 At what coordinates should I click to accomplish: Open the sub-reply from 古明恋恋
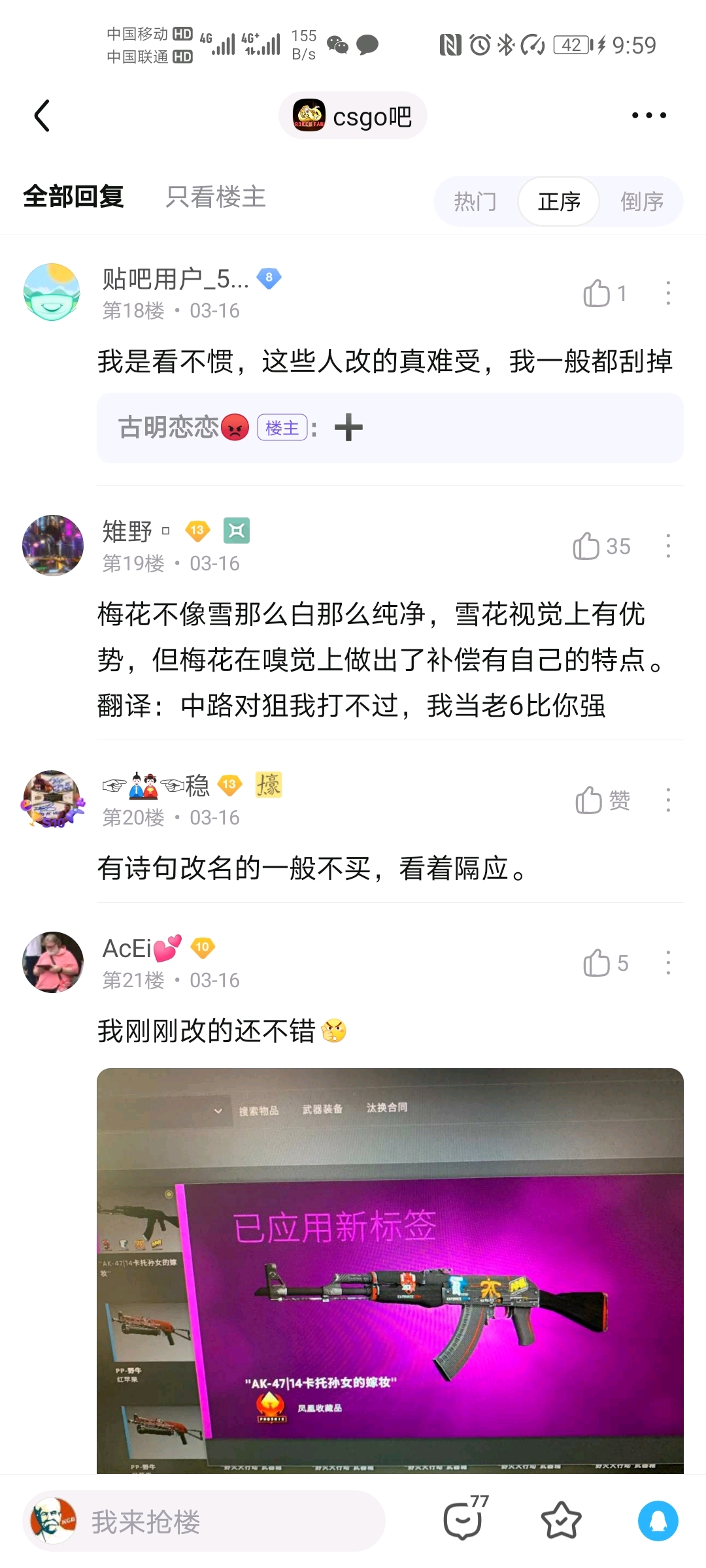tap(390, 428)
